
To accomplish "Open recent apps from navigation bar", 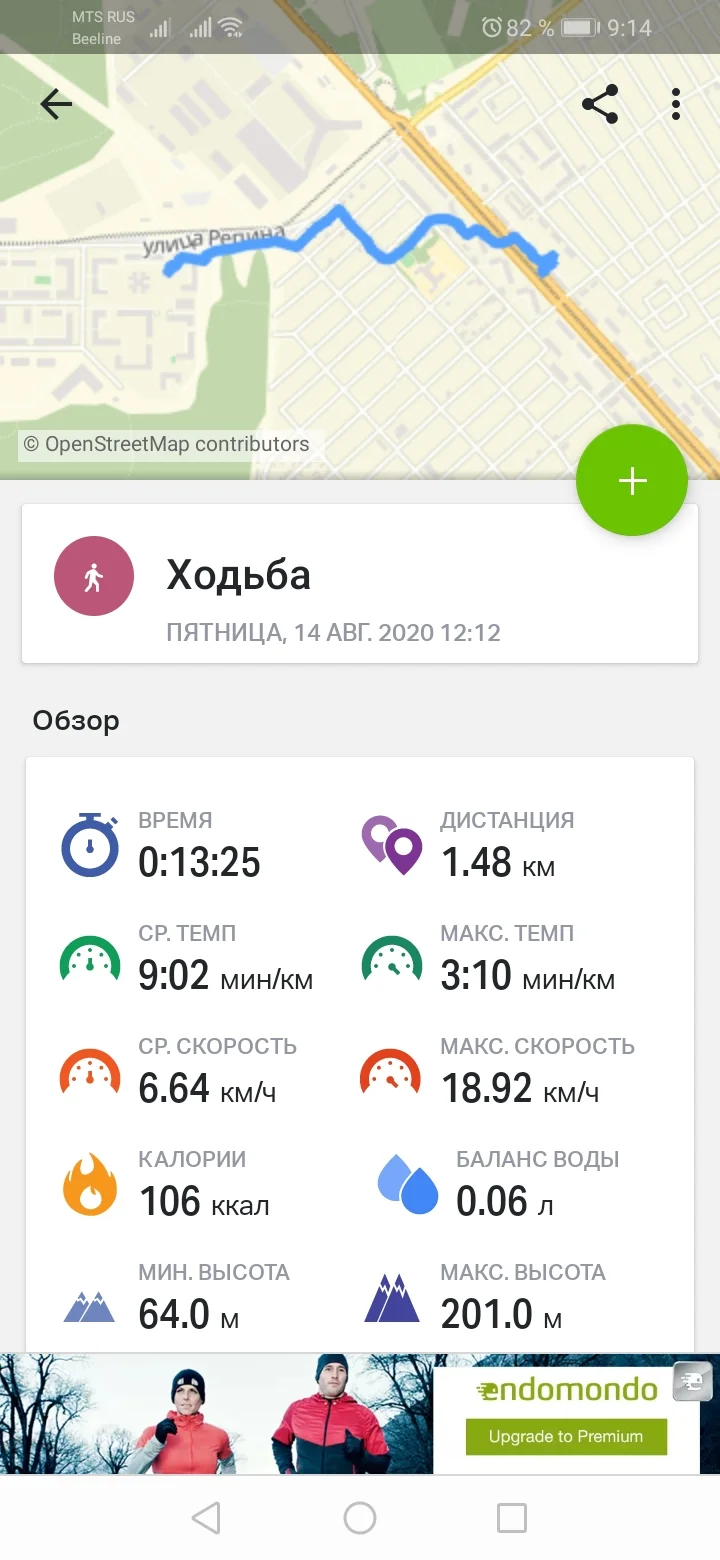I will [x=512, y=1518].
